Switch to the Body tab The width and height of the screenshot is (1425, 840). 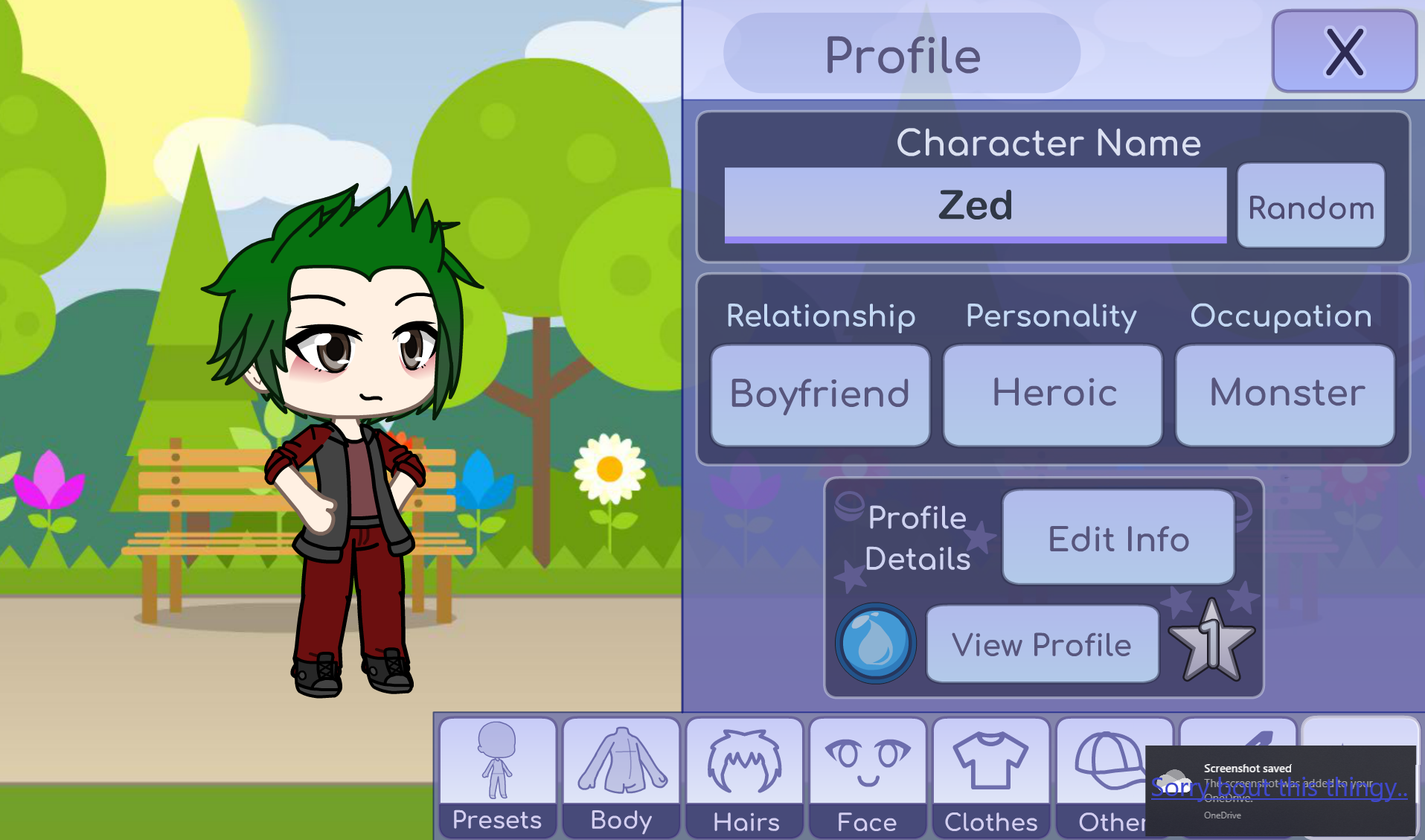621,777
